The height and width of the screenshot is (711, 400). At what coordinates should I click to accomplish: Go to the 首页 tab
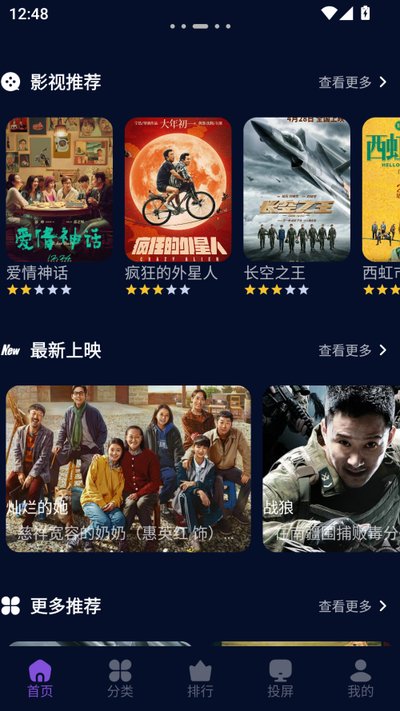(x=40, y=679)
